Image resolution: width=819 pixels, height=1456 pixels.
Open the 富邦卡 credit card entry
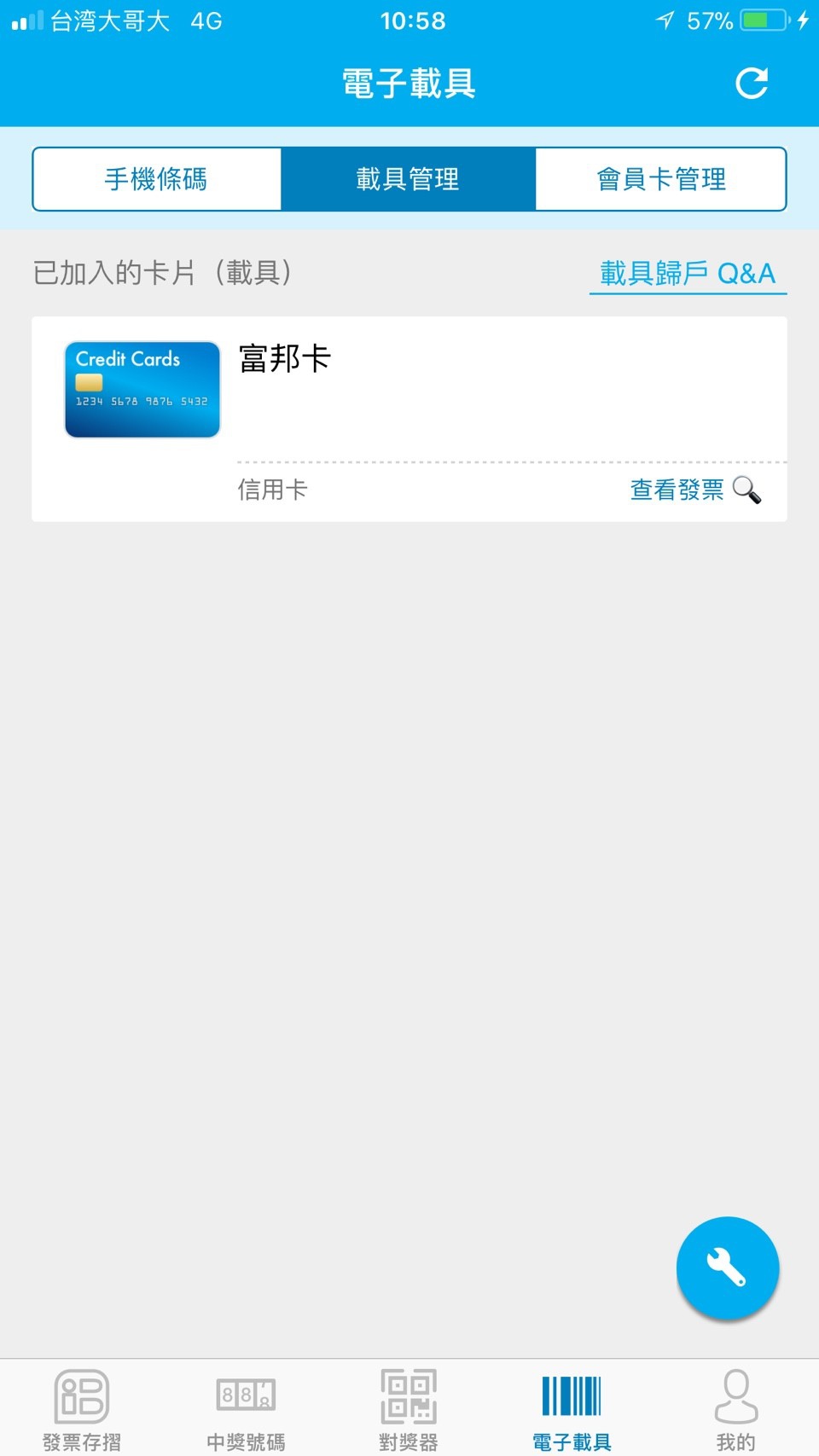[285, 359]
